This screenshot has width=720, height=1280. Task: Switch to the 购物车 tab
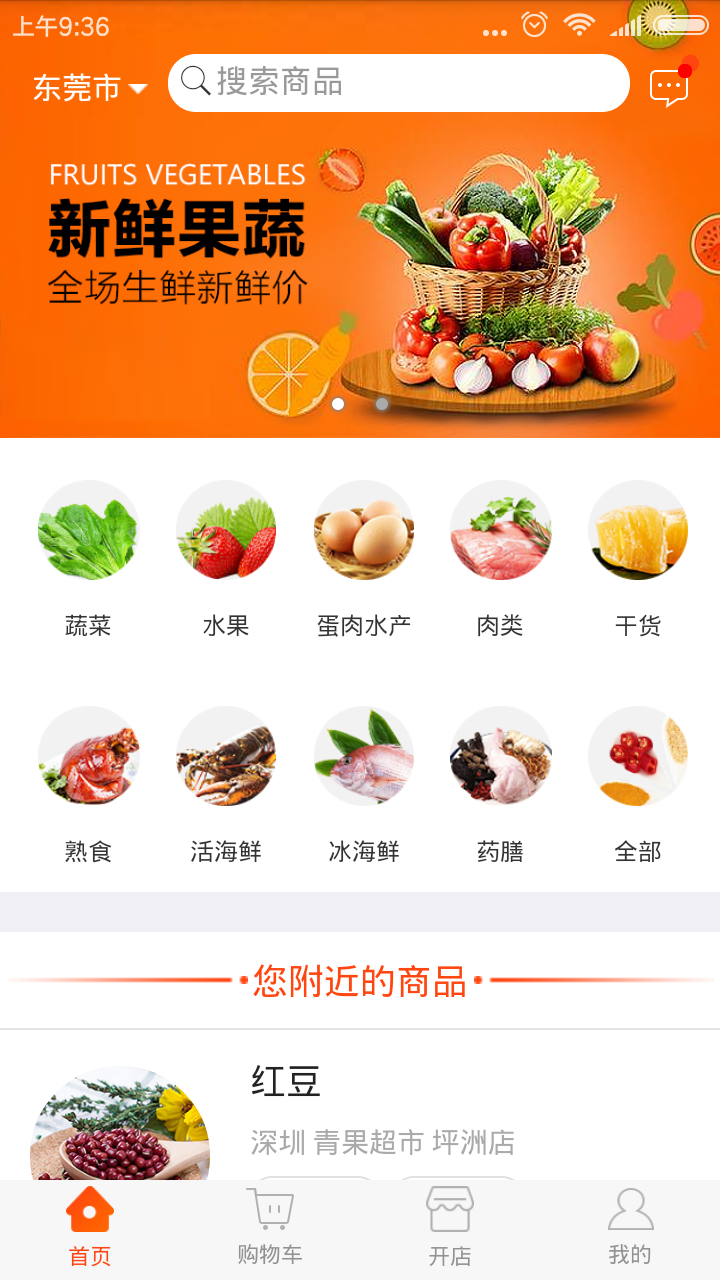pos(270,1228)
